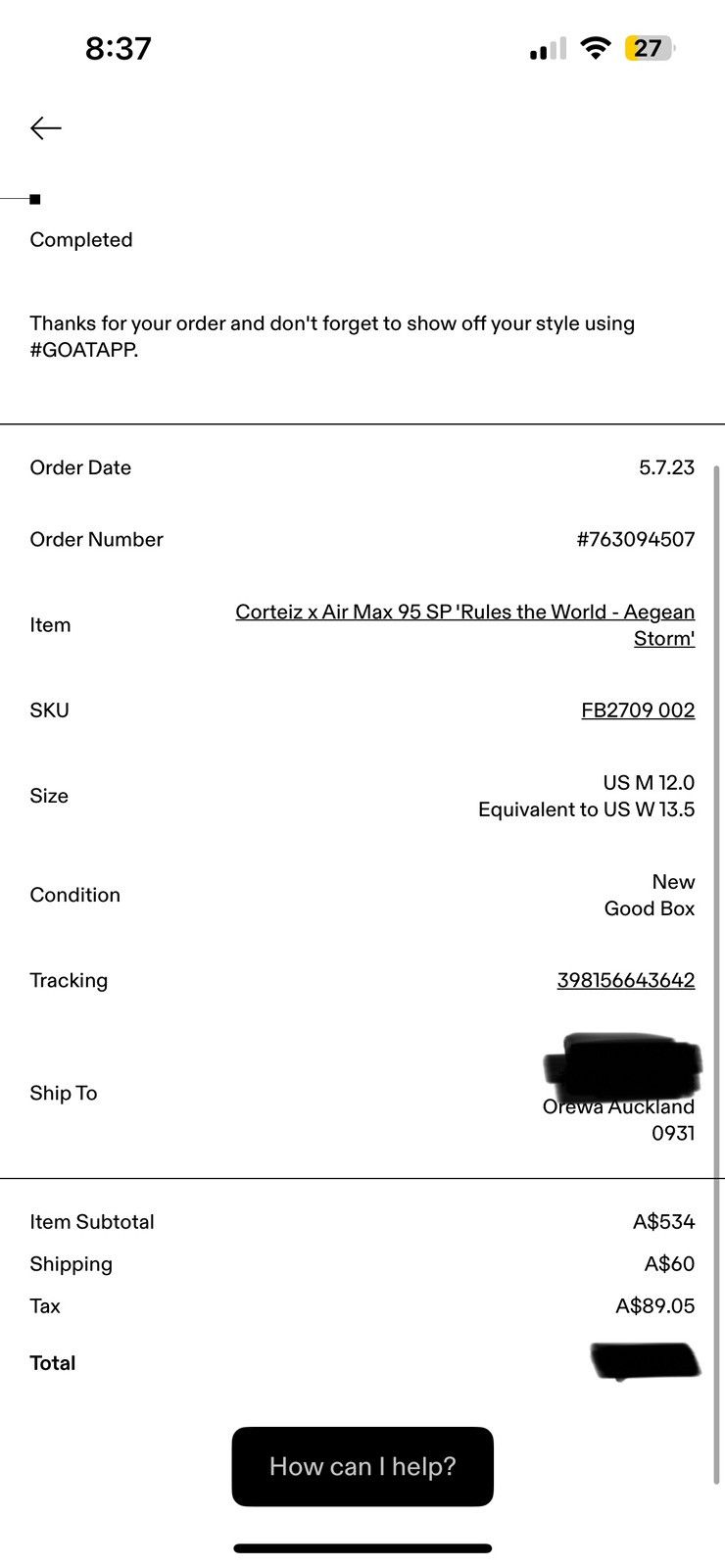Open tracking number 398156643642
725x1568 pixels.
coord(626,980)
